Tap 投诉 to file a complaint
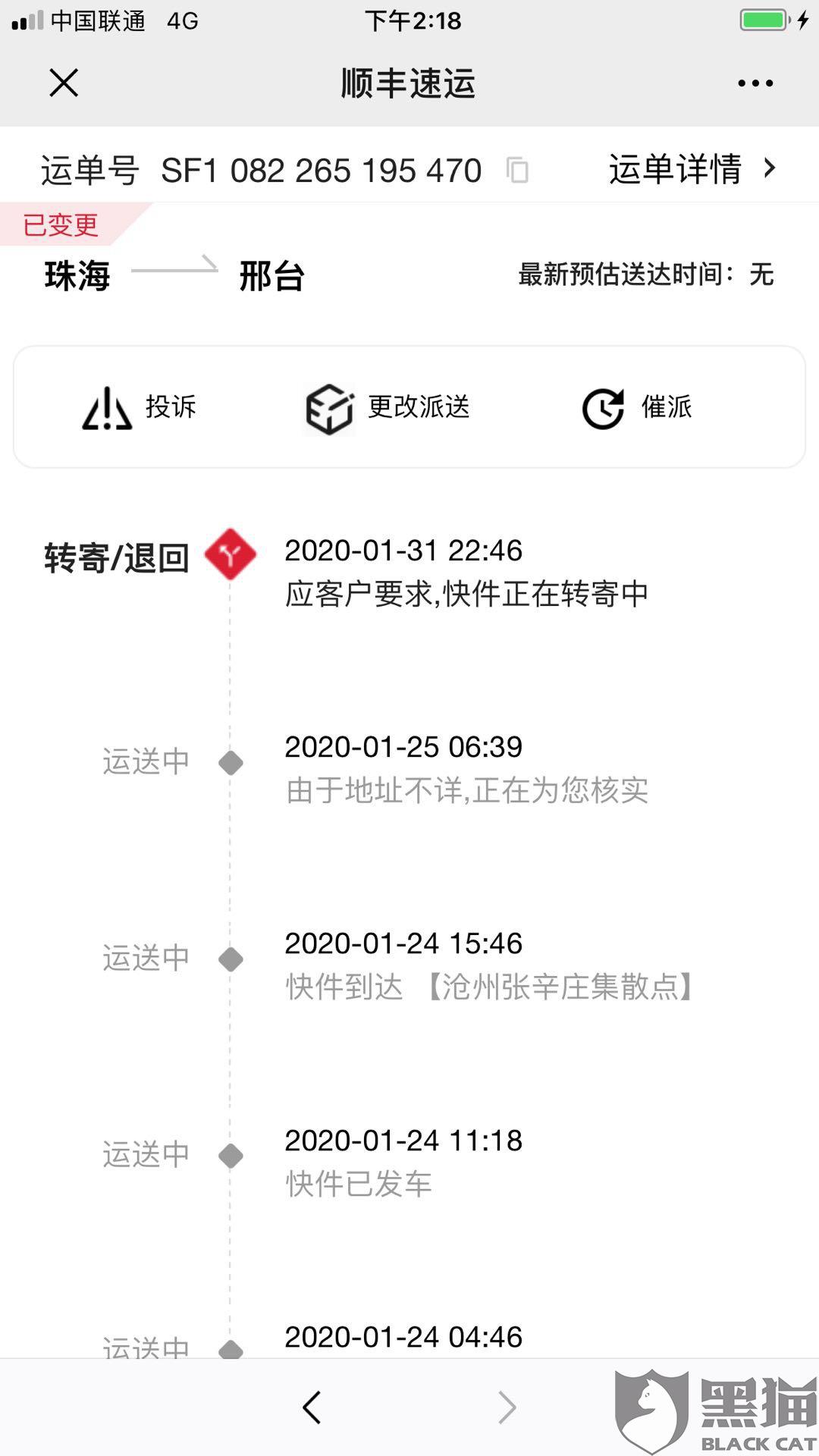 tap(140, 407)
